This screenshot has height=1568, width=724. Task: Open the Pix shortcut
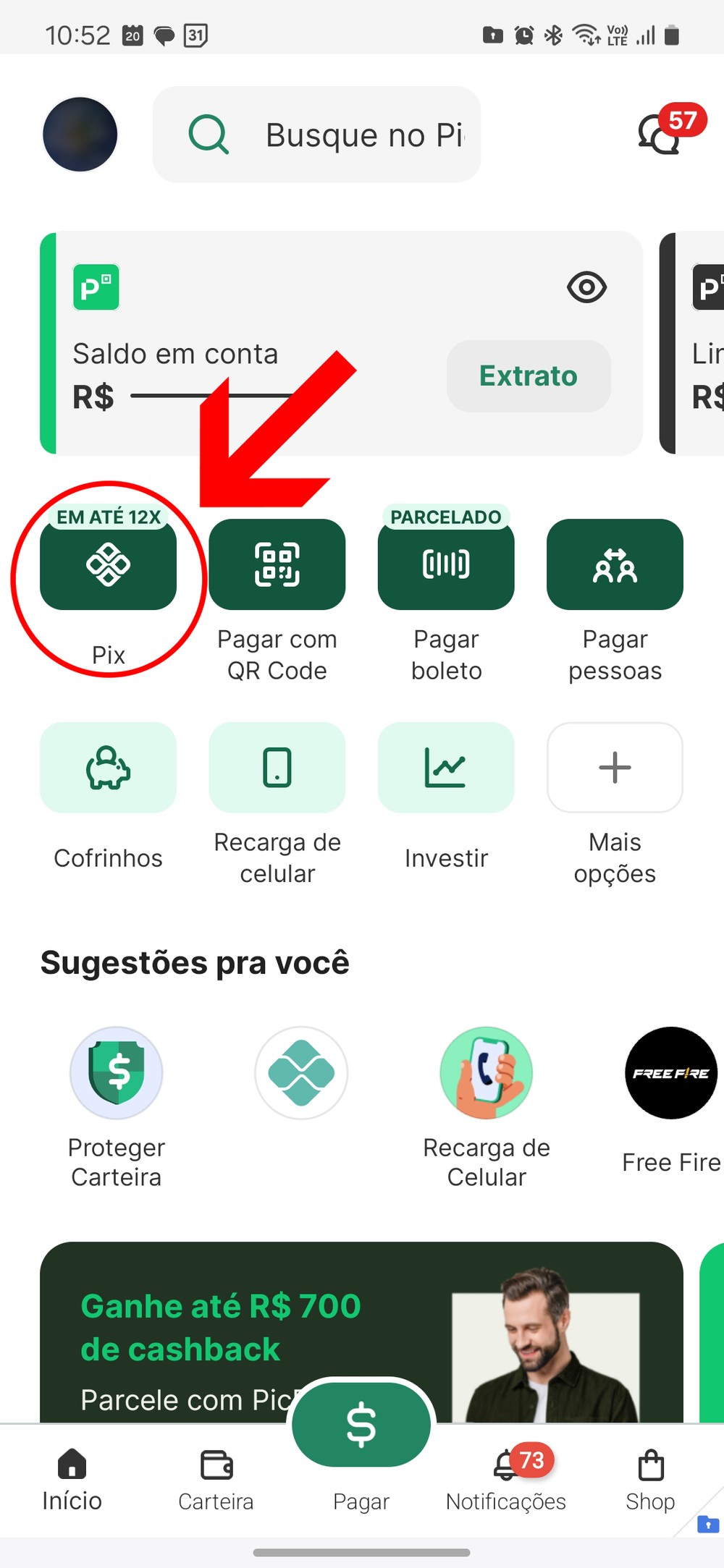109,565
